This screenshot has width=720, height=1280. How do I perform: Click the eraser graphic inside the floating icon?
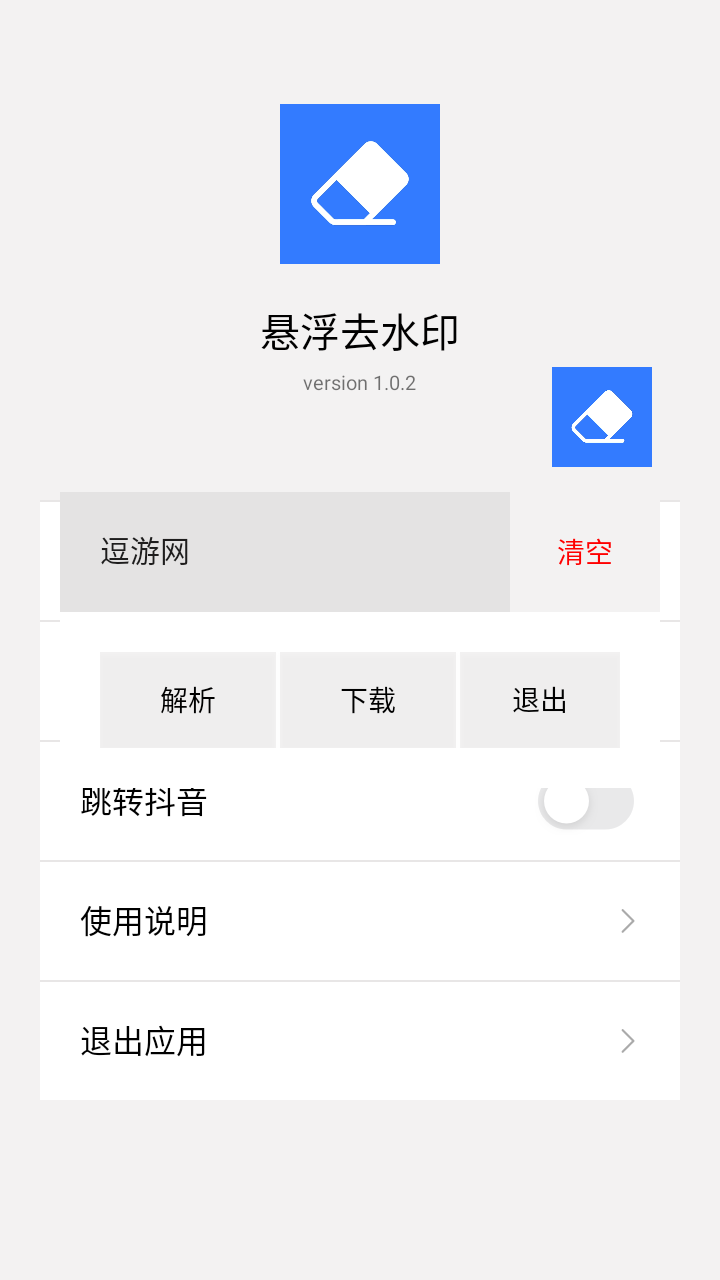(x=601, y=414)
